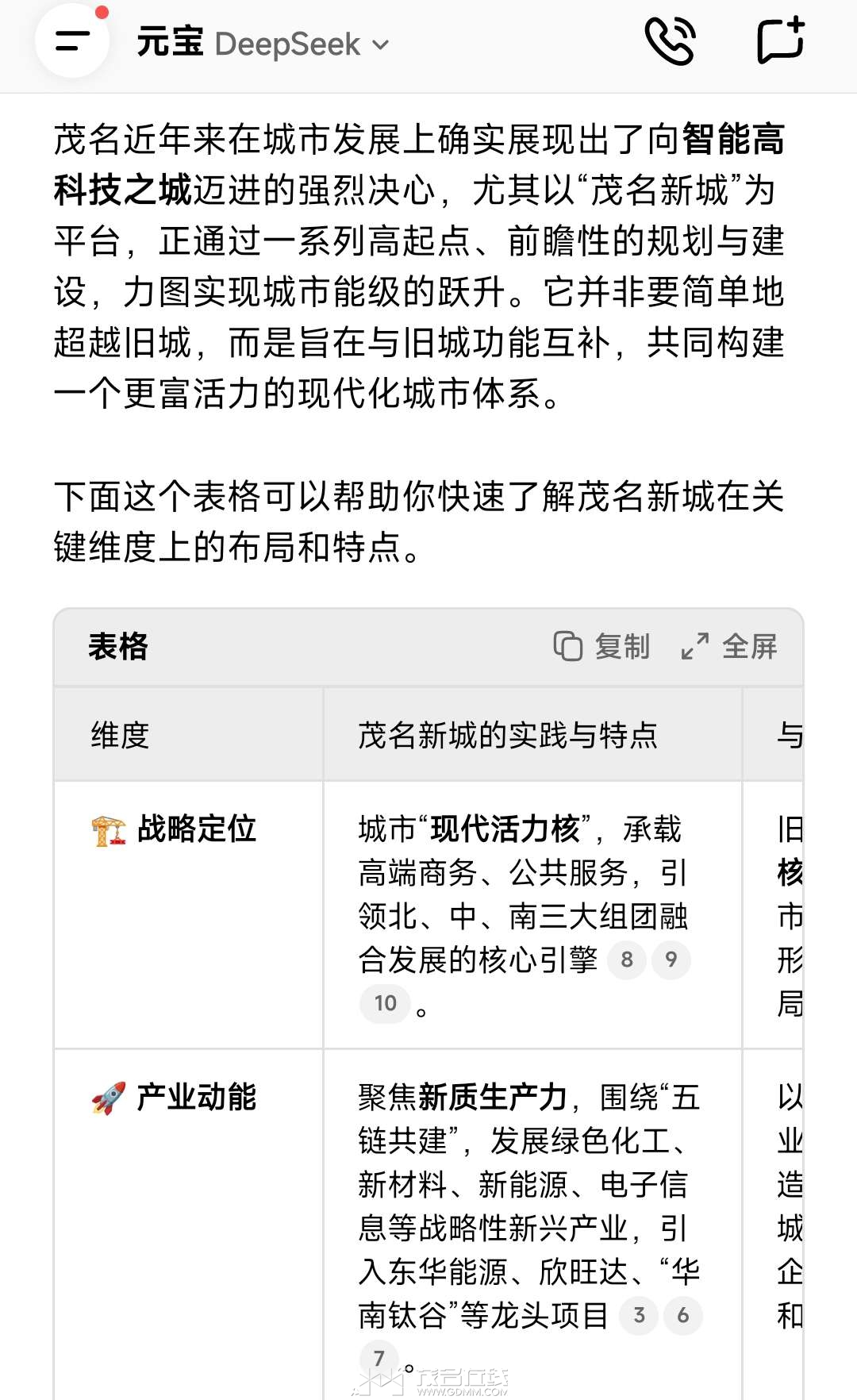The width and height of the screenshot is (857, 1400).
Task: Open citation 10 reference
Action: [x=386, y=1003]
